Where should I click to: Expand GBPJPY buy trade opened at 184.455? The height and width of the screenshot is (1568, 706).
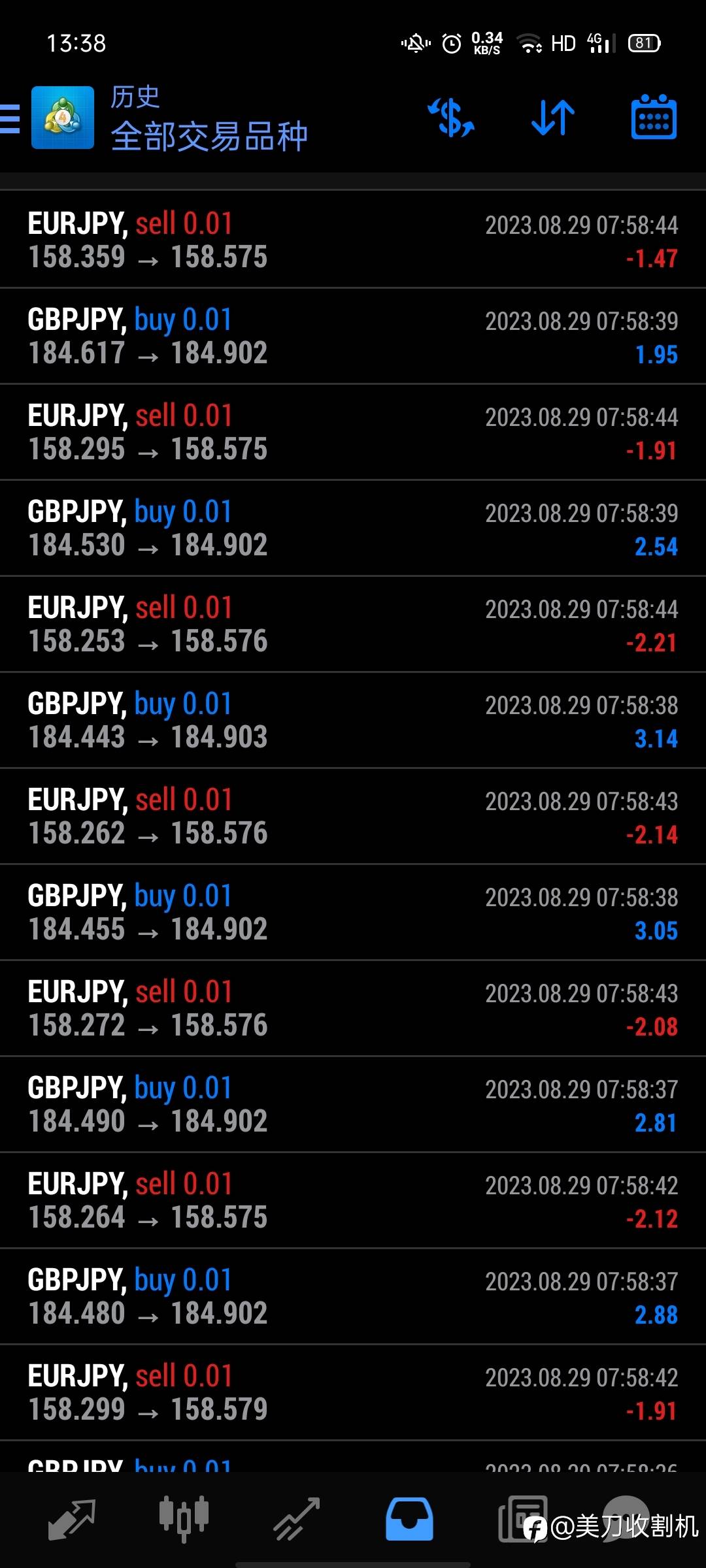(x=353, y=912)
